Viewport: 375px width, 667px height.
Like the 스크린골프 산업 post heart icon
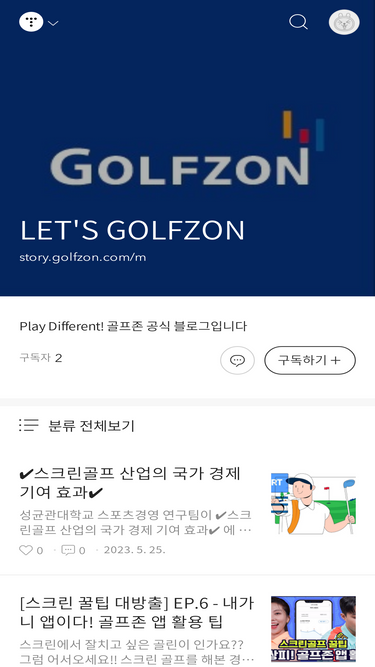[26, 550]
